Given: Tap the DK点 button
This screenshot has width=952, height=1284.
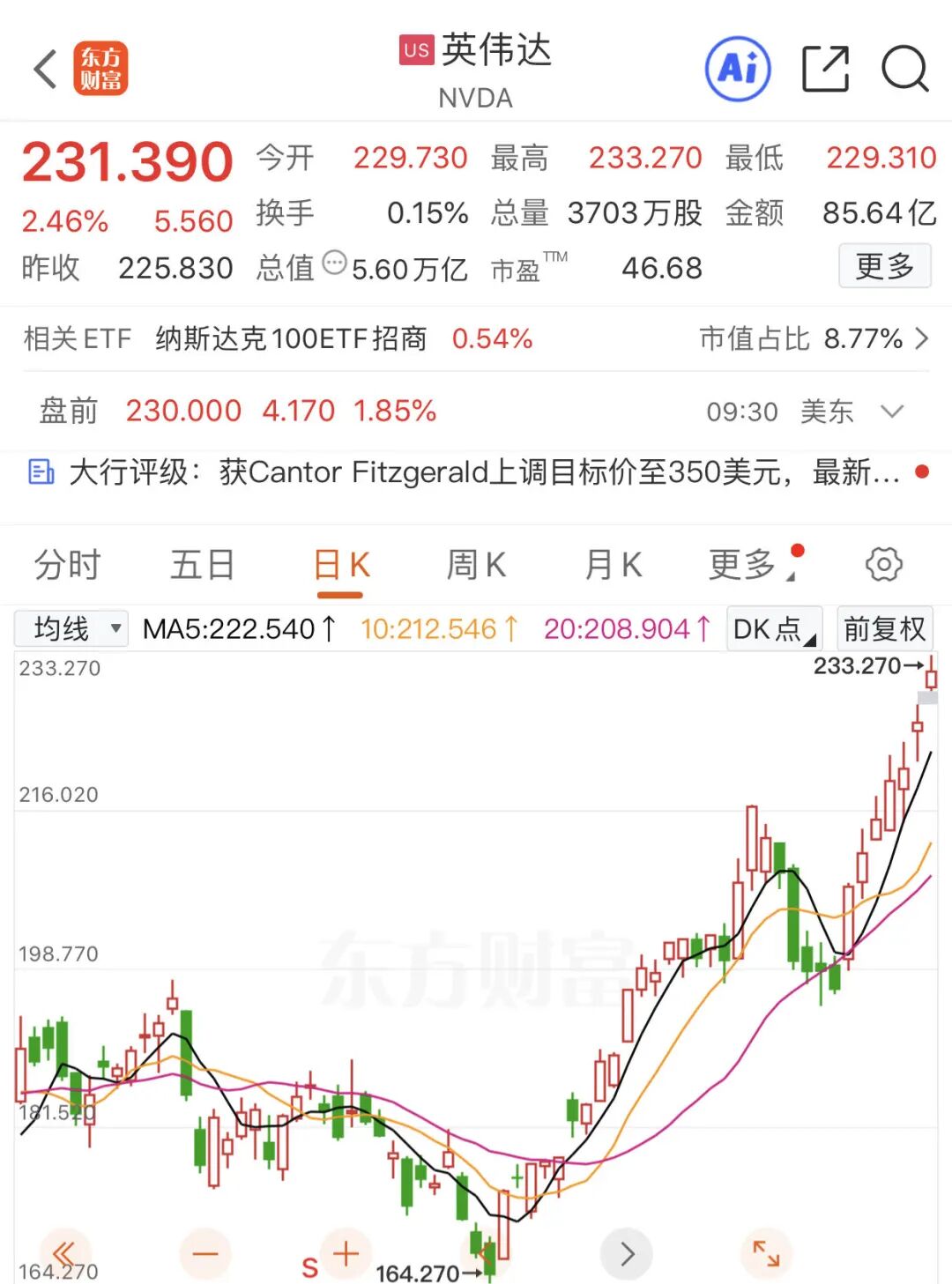Looking at the screenshot, I should 774,628.
